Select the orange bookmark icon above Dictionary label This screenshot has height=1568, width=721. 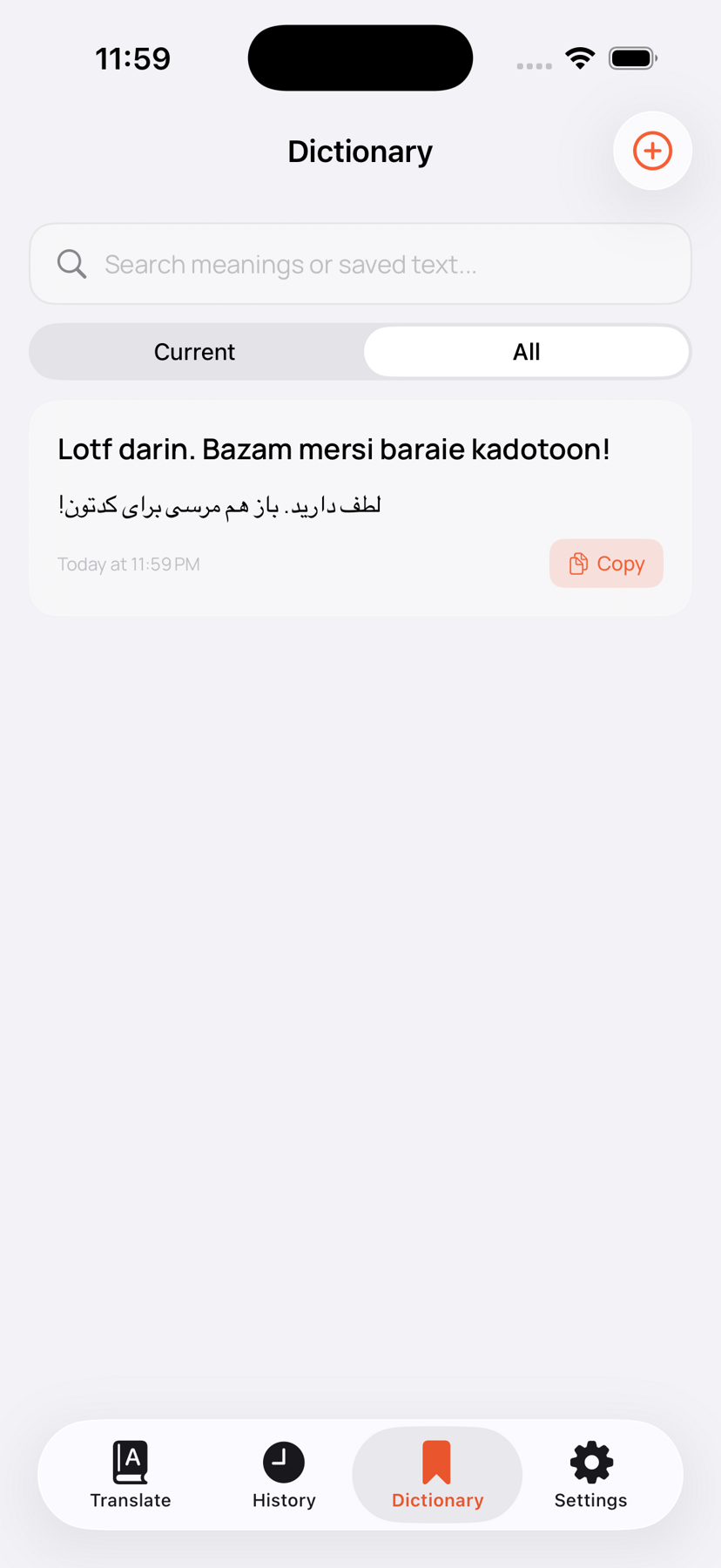tap(437, 1462)
